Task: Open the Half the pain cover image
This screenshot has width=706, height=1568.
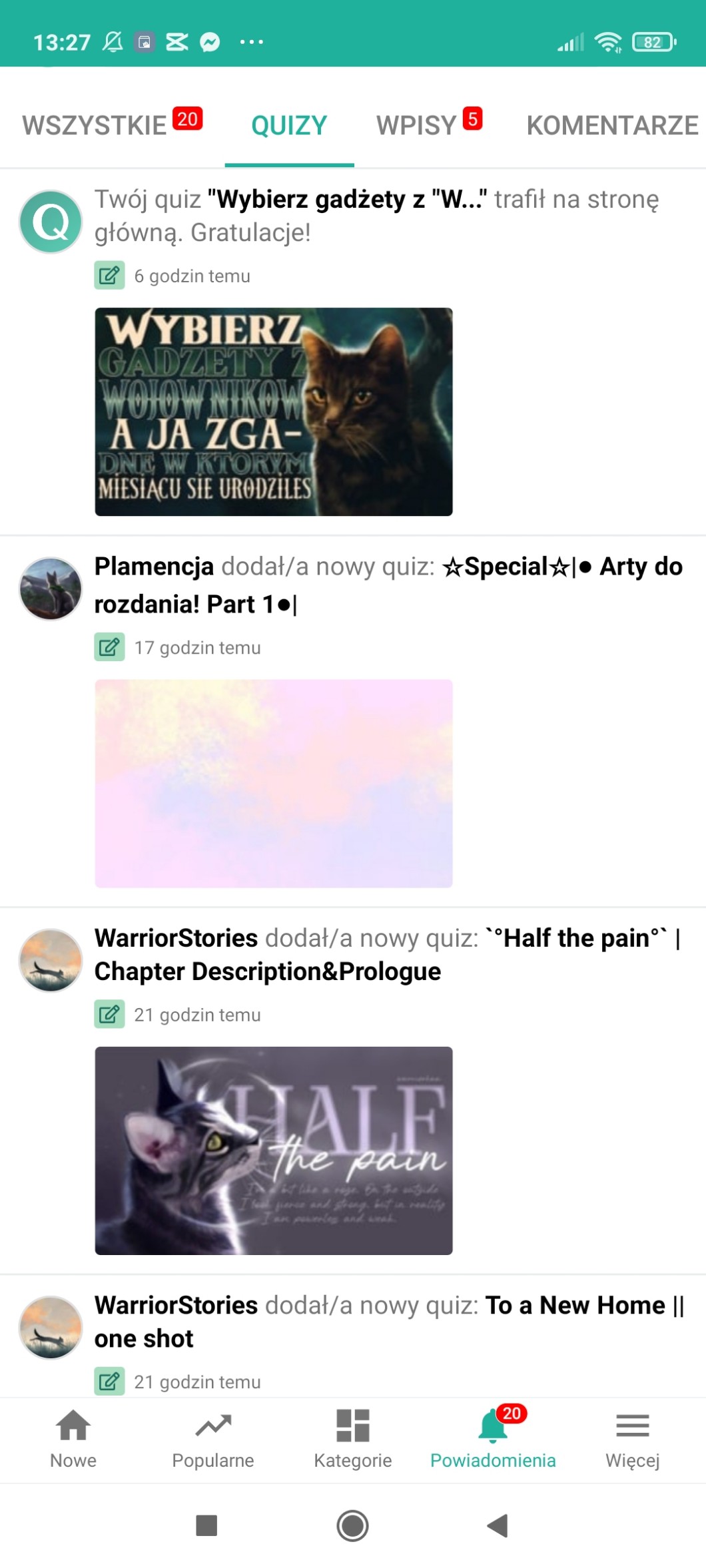Action: point(273,1151)
